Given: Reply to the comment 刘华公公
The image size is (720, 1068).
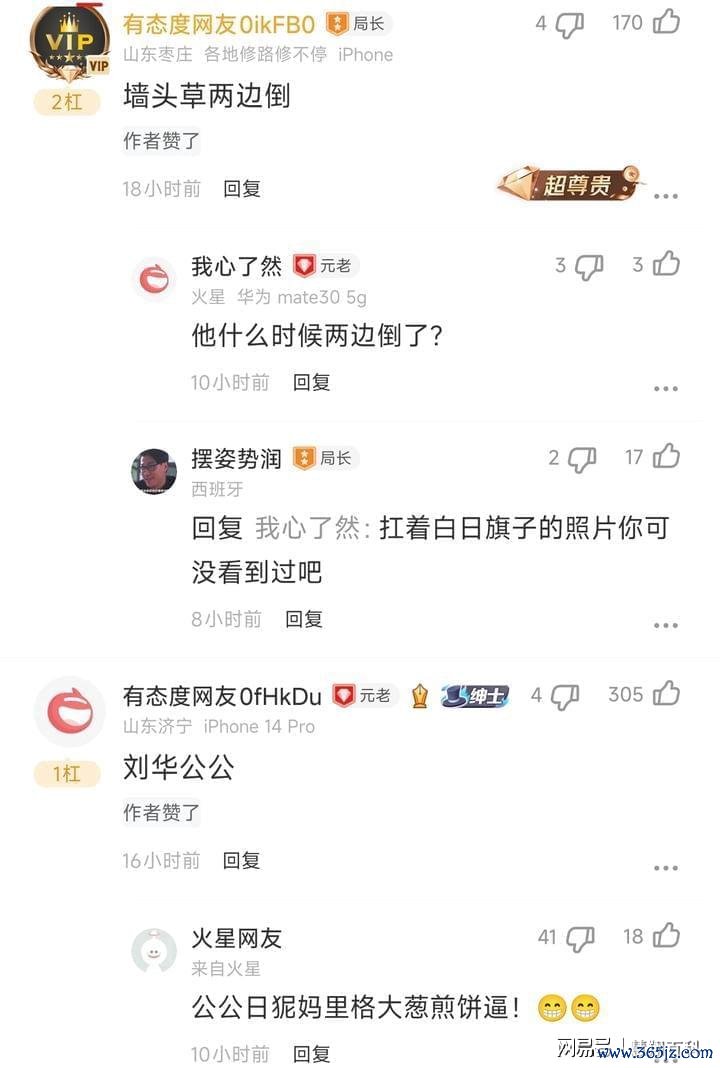Looking at the screenshot, I should (x=242, y=860).
